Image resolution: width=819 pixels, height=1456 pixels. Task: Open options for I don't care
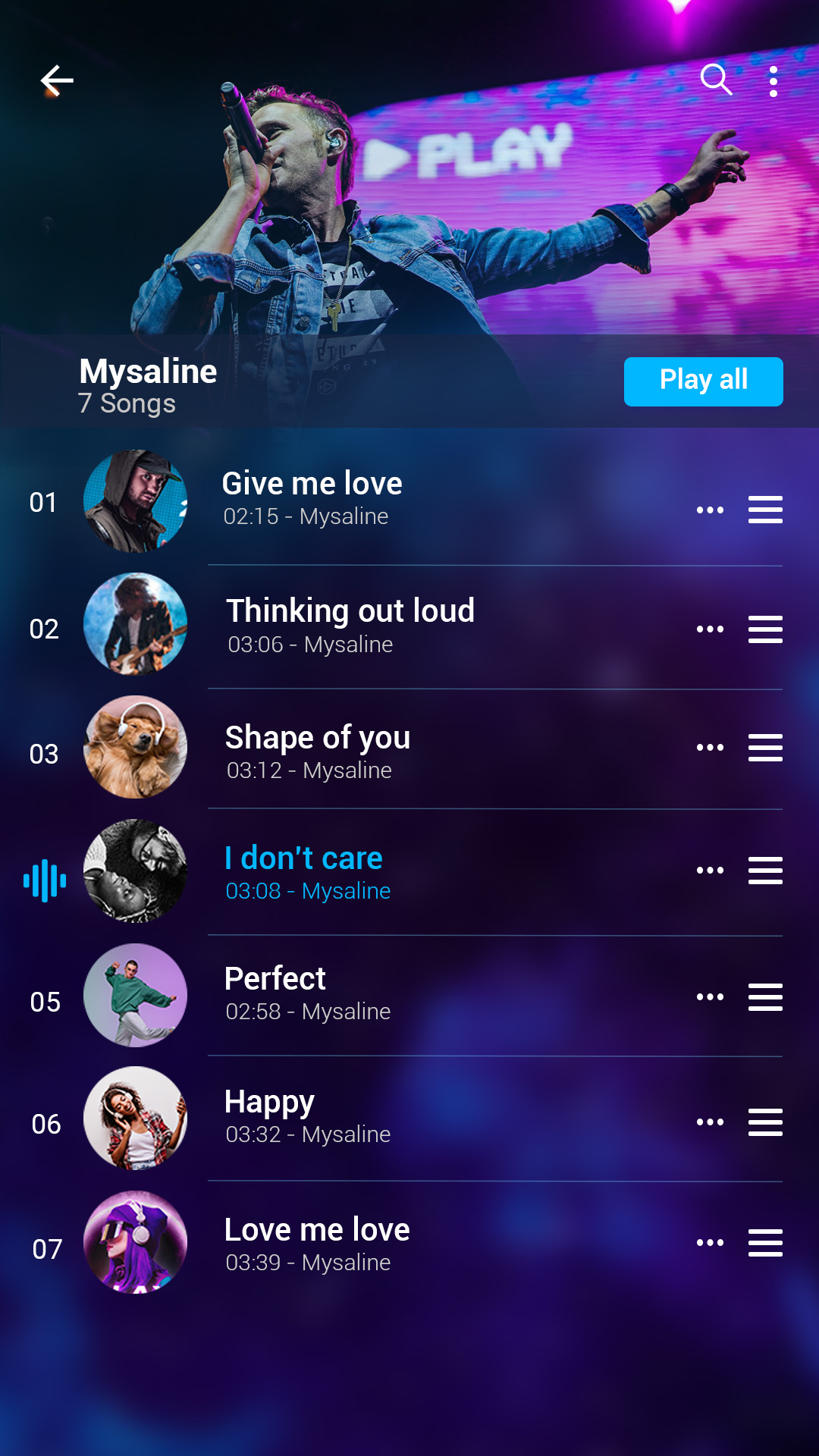tap(710, 871)
